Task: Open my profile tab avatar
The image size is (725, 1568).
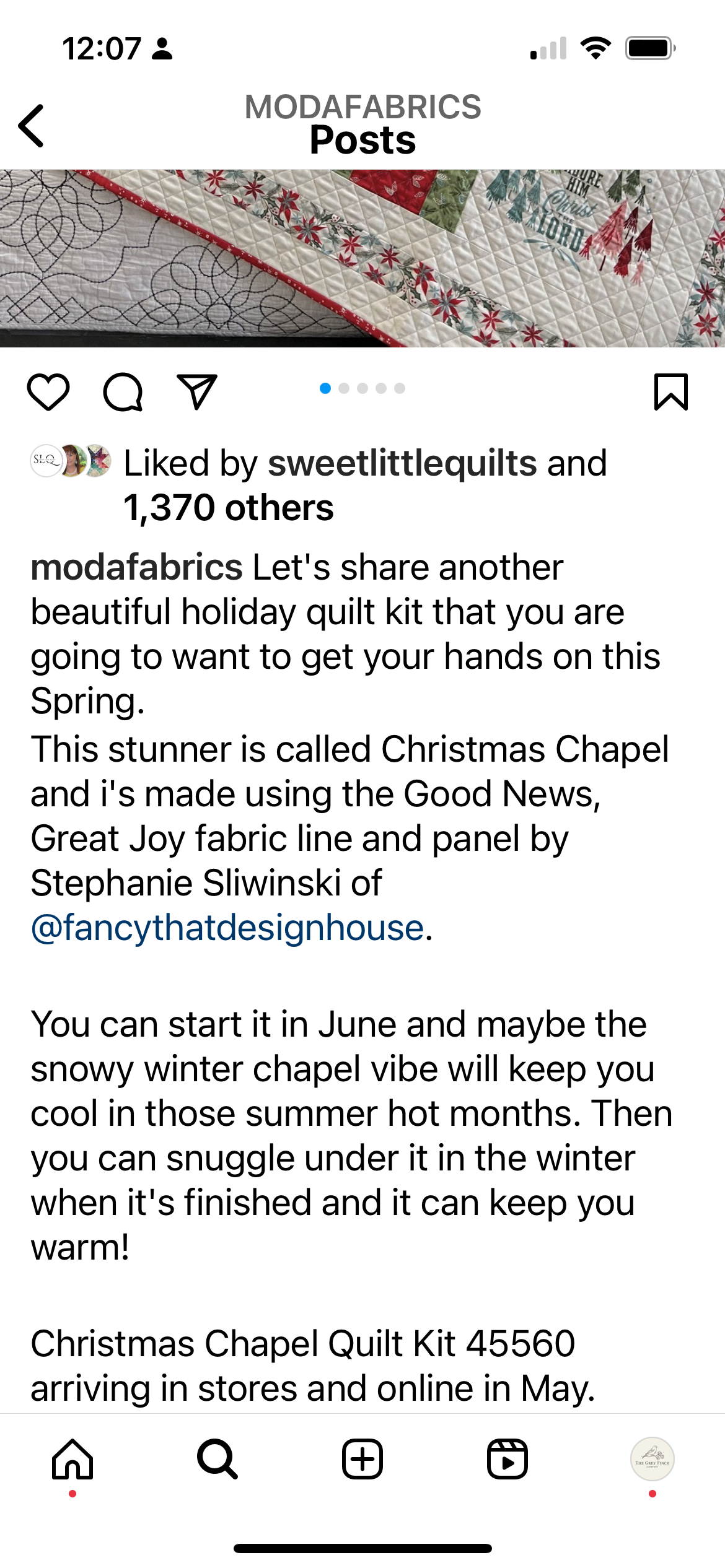Action: point(652,1459)
